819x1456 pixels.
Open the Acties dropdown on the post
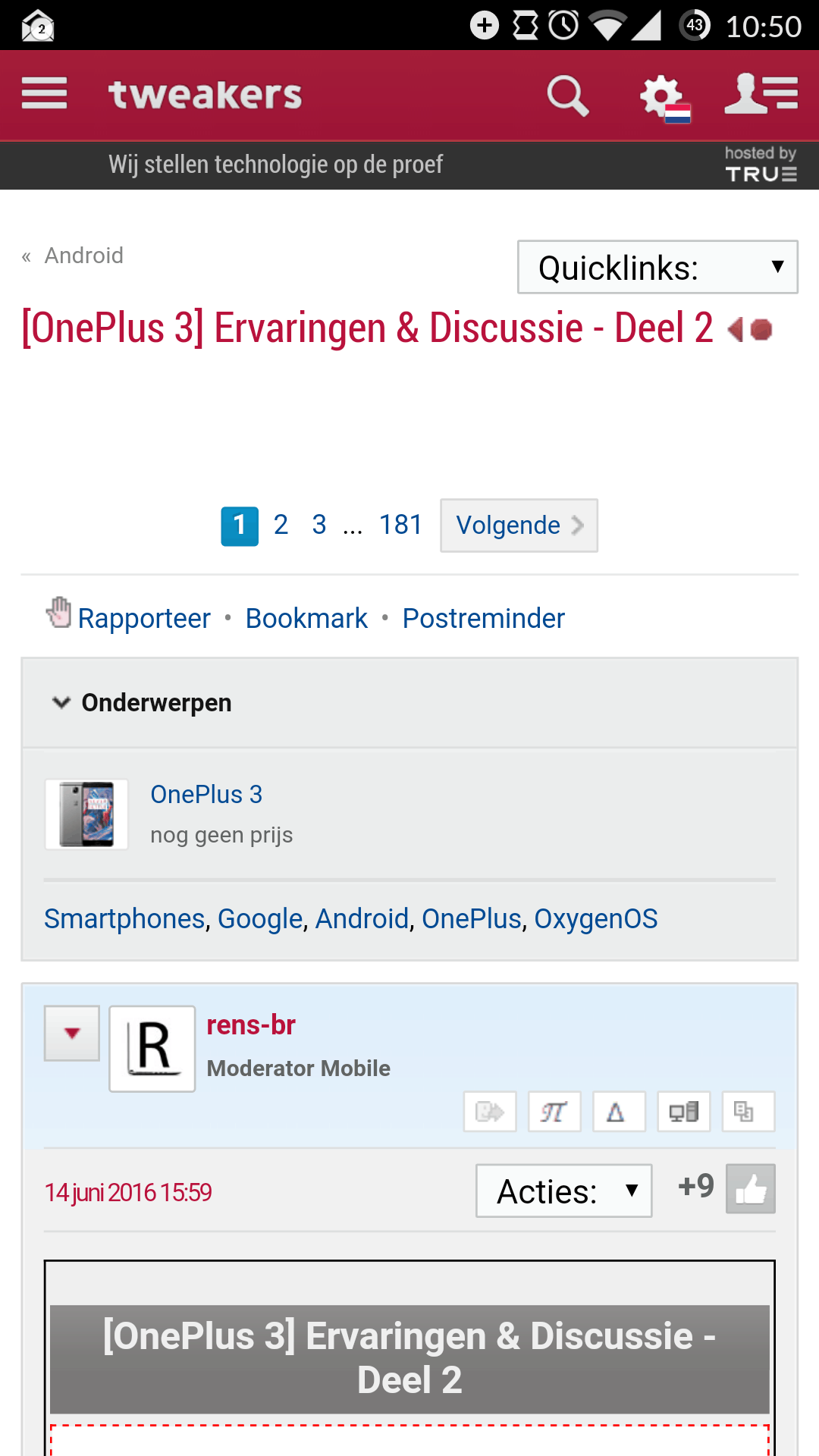(563, 1191)
